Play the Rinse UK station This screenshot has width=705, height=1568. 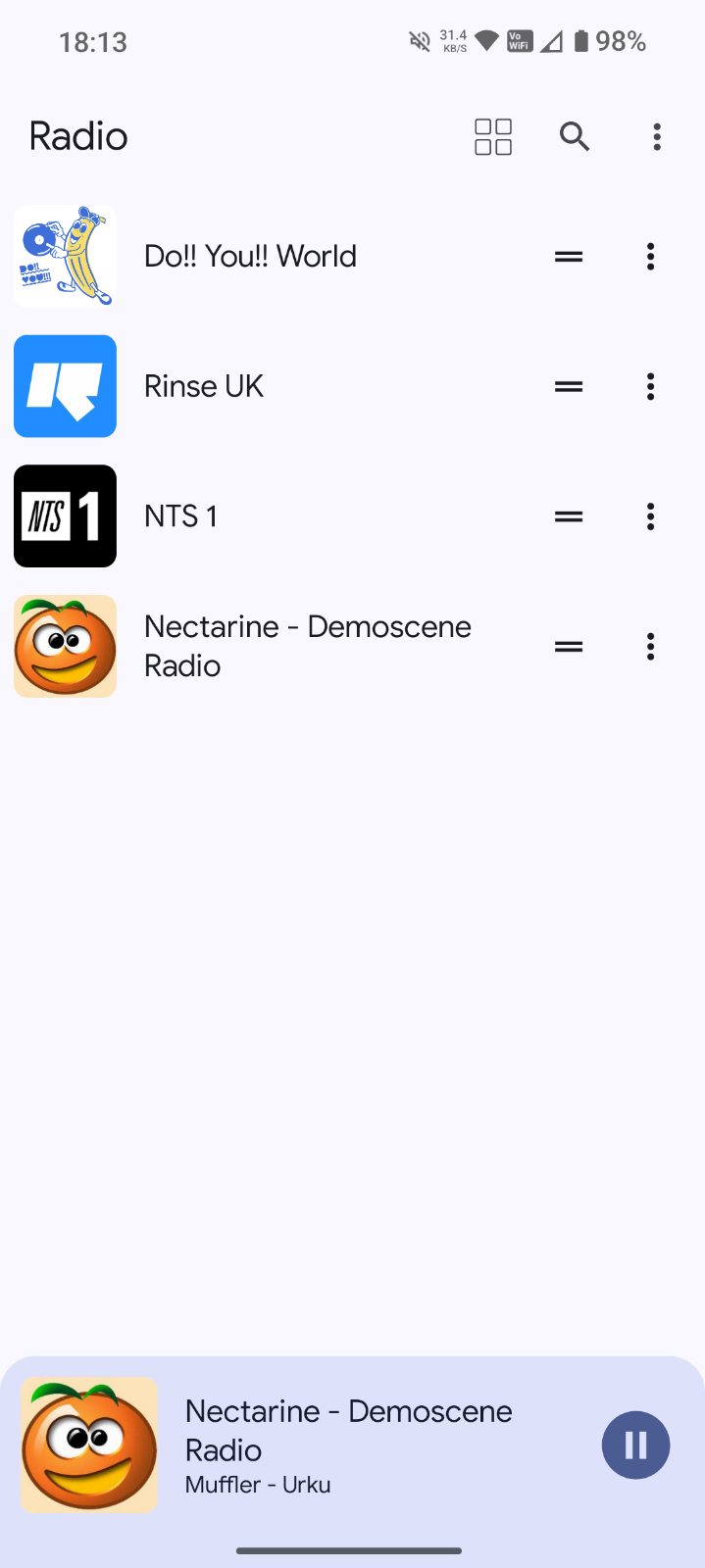pyautogui.click(x=204, y=387)
